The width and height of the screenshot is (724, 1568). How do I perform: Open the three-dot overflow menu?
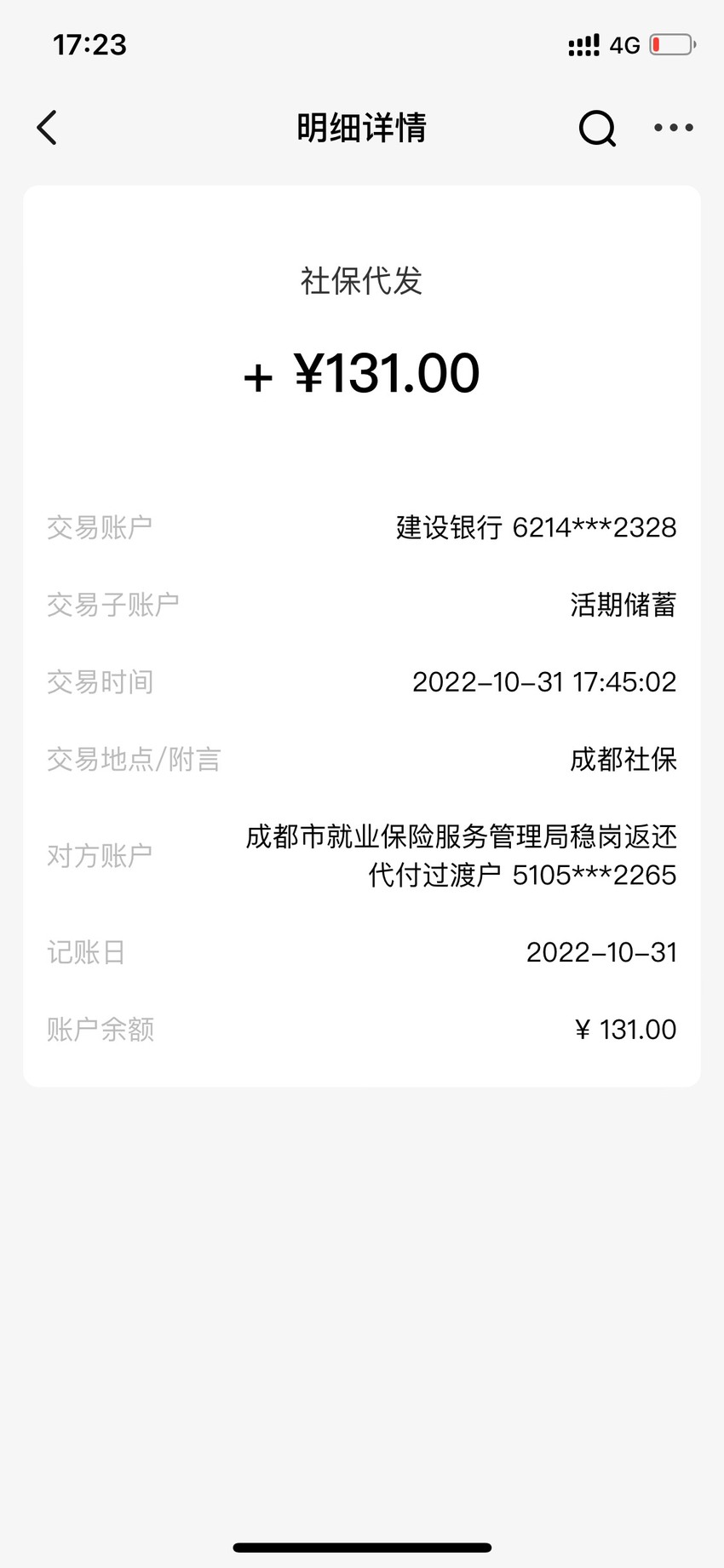(674, 128)
